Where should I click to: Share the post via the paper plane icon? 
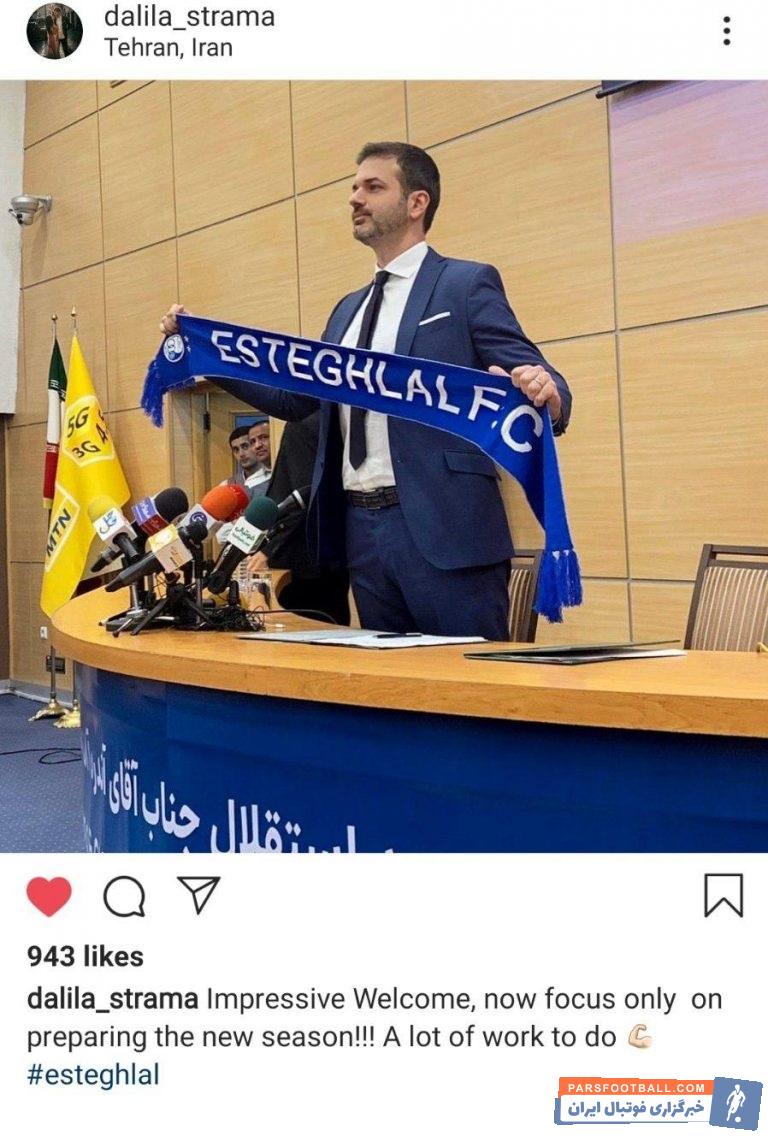pyautogui.click(x=198, y=895)
